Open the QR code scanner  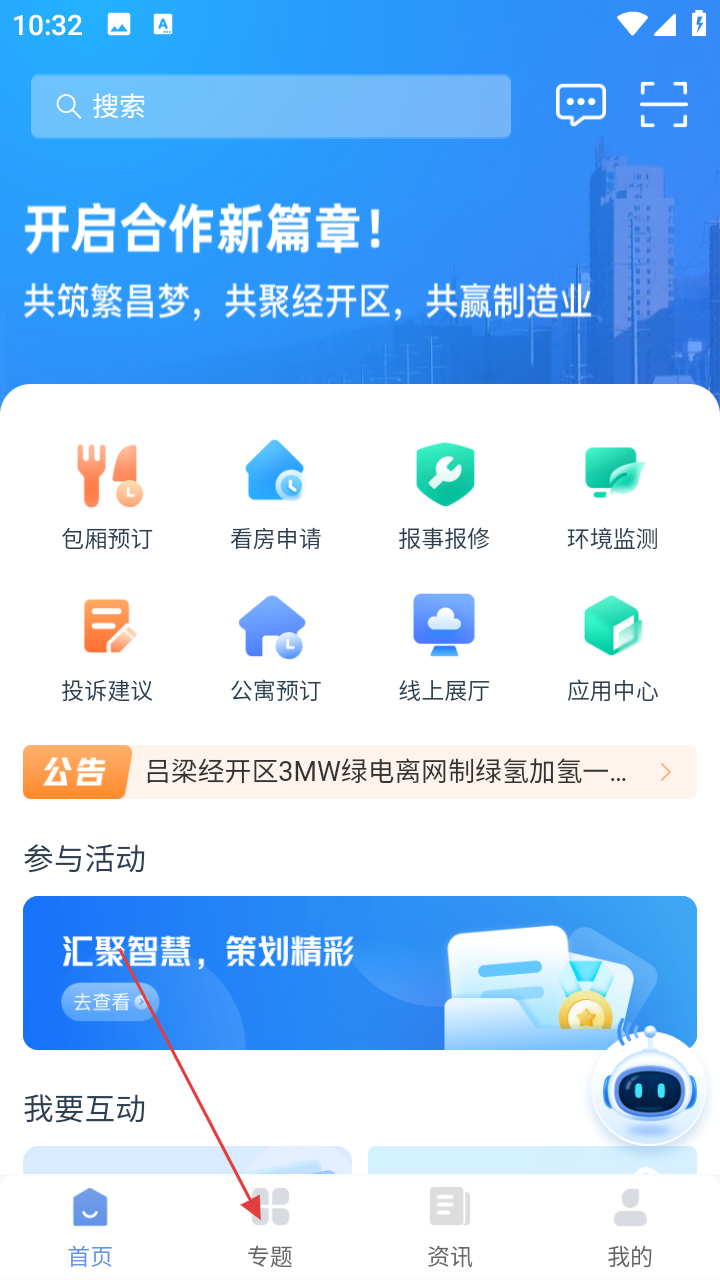(664, 105)
